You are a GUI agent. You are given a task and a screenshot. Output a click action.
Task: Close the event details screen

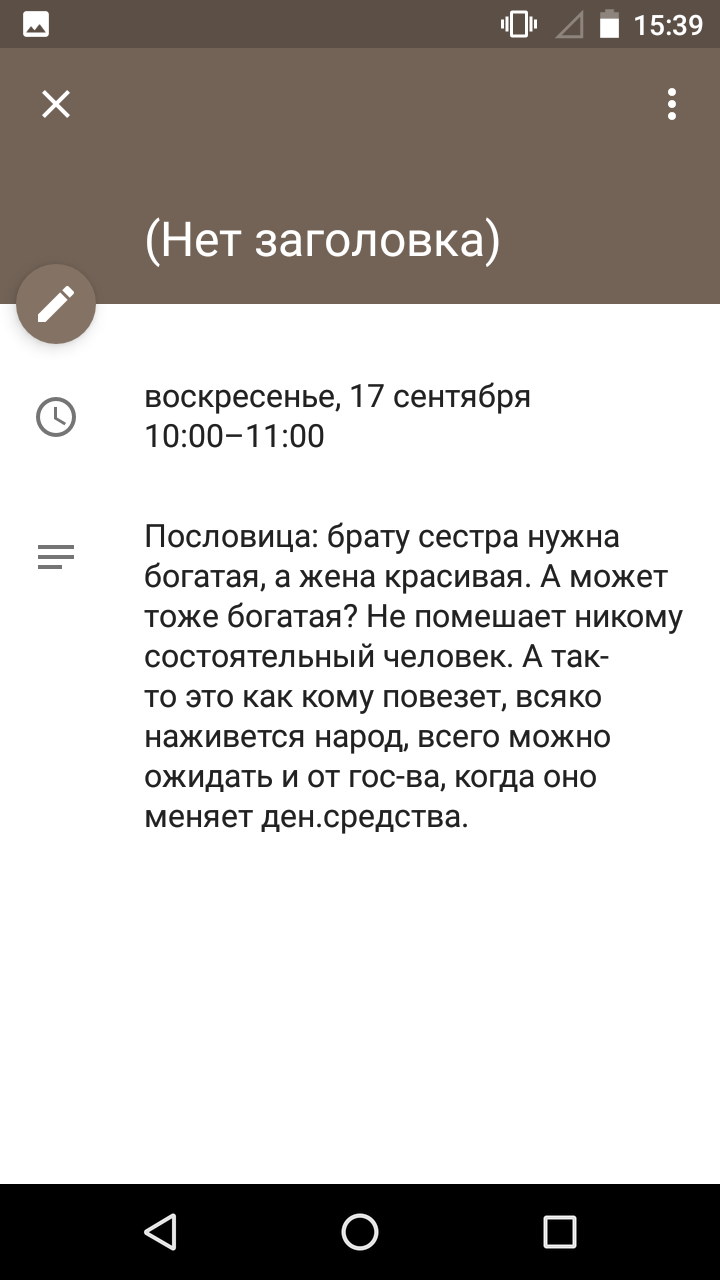tap(56, 104)
